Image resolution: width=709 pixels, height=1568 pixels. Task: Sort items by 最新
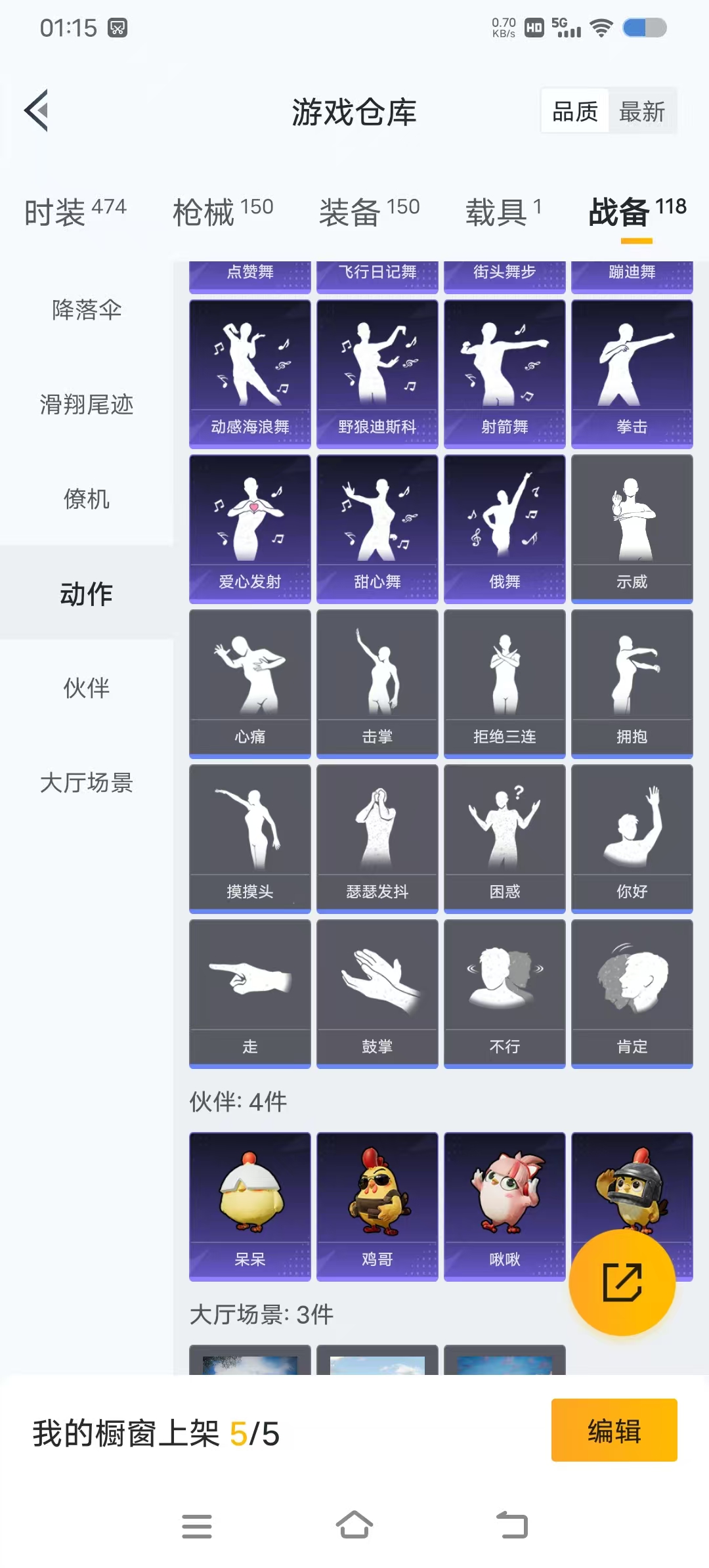click(x=641, y=112)
